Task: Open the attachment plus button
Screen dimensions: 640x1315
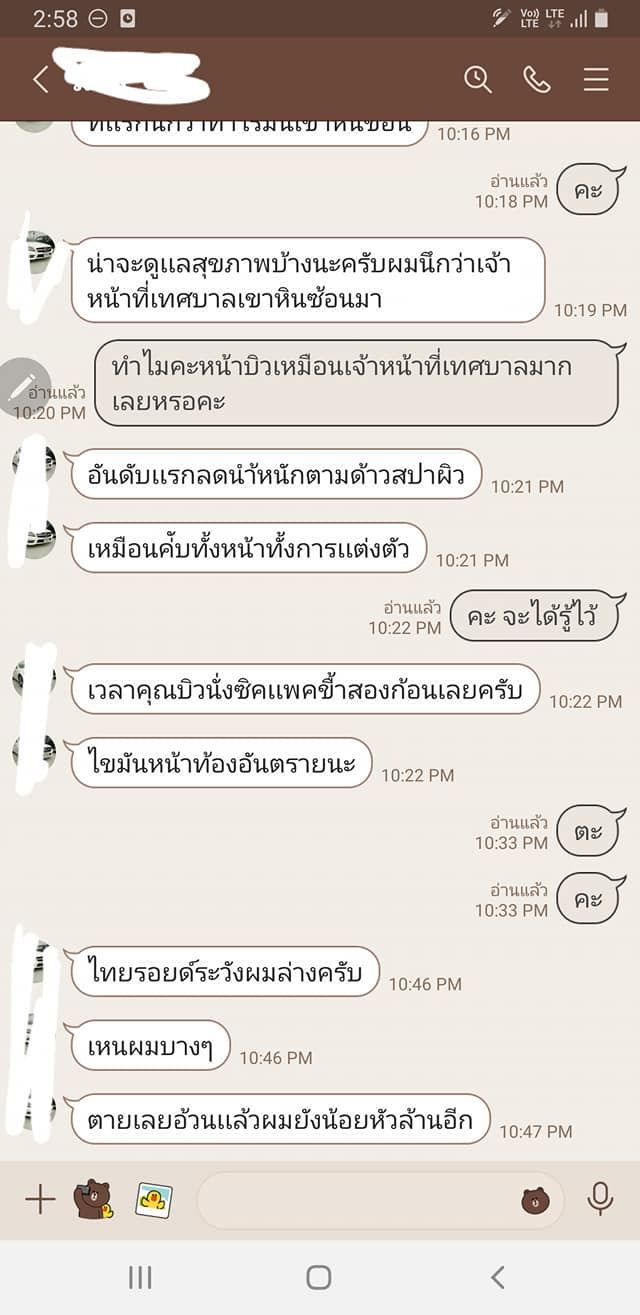Action: [40, 1199]
